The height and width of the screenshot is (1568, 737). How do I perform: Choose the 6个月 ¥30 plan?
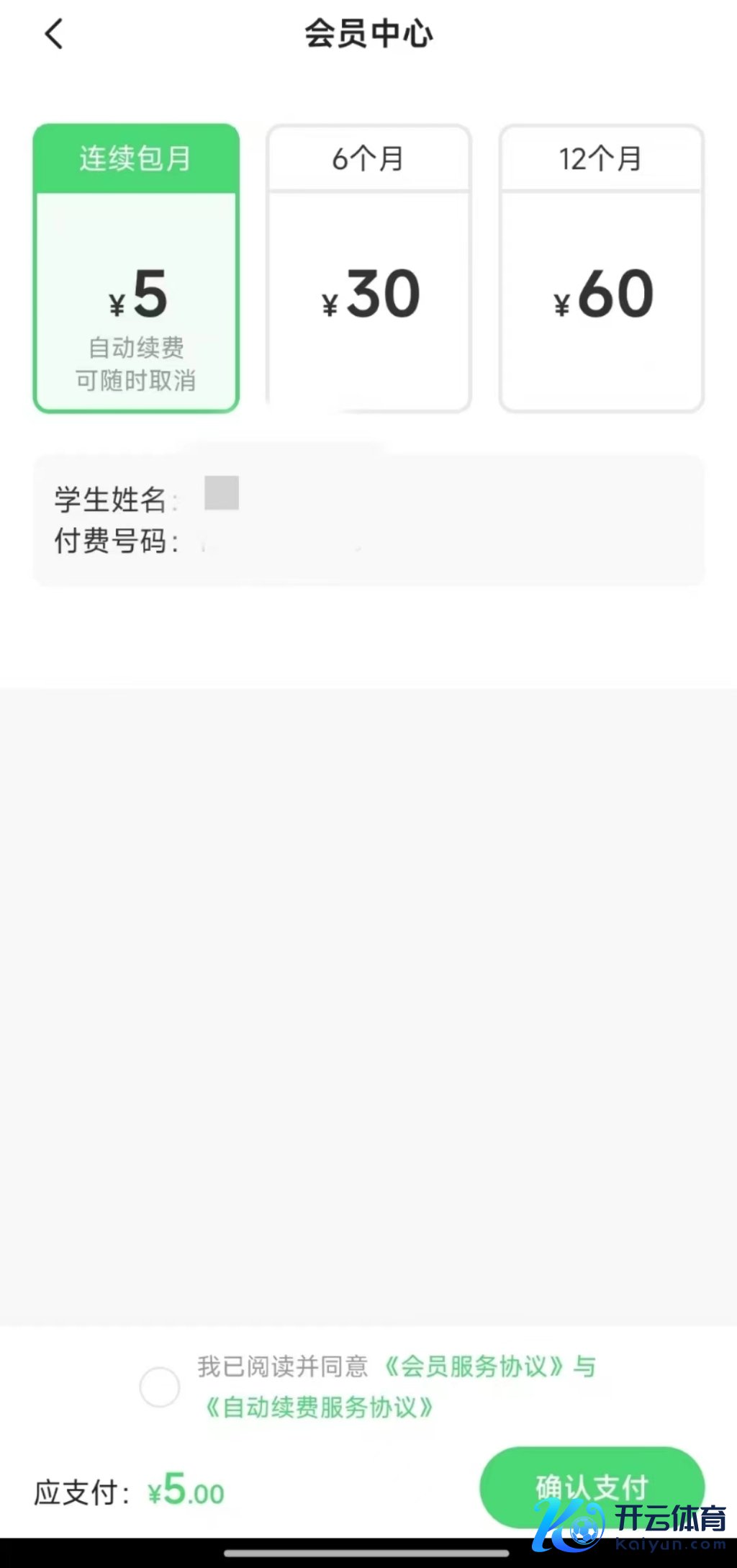tap(368, 268)
